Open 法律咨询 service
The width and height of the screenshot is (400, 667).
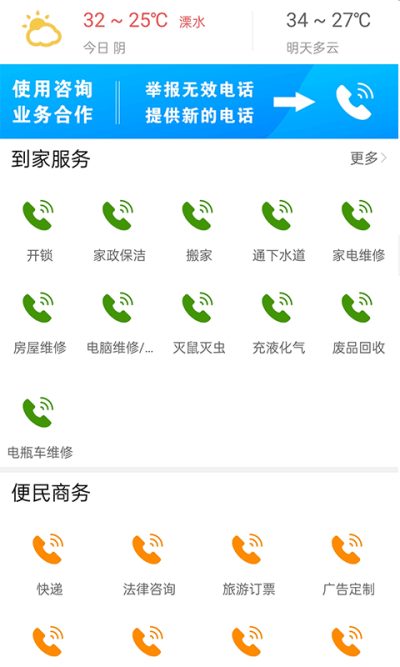[x=149, y=564]
